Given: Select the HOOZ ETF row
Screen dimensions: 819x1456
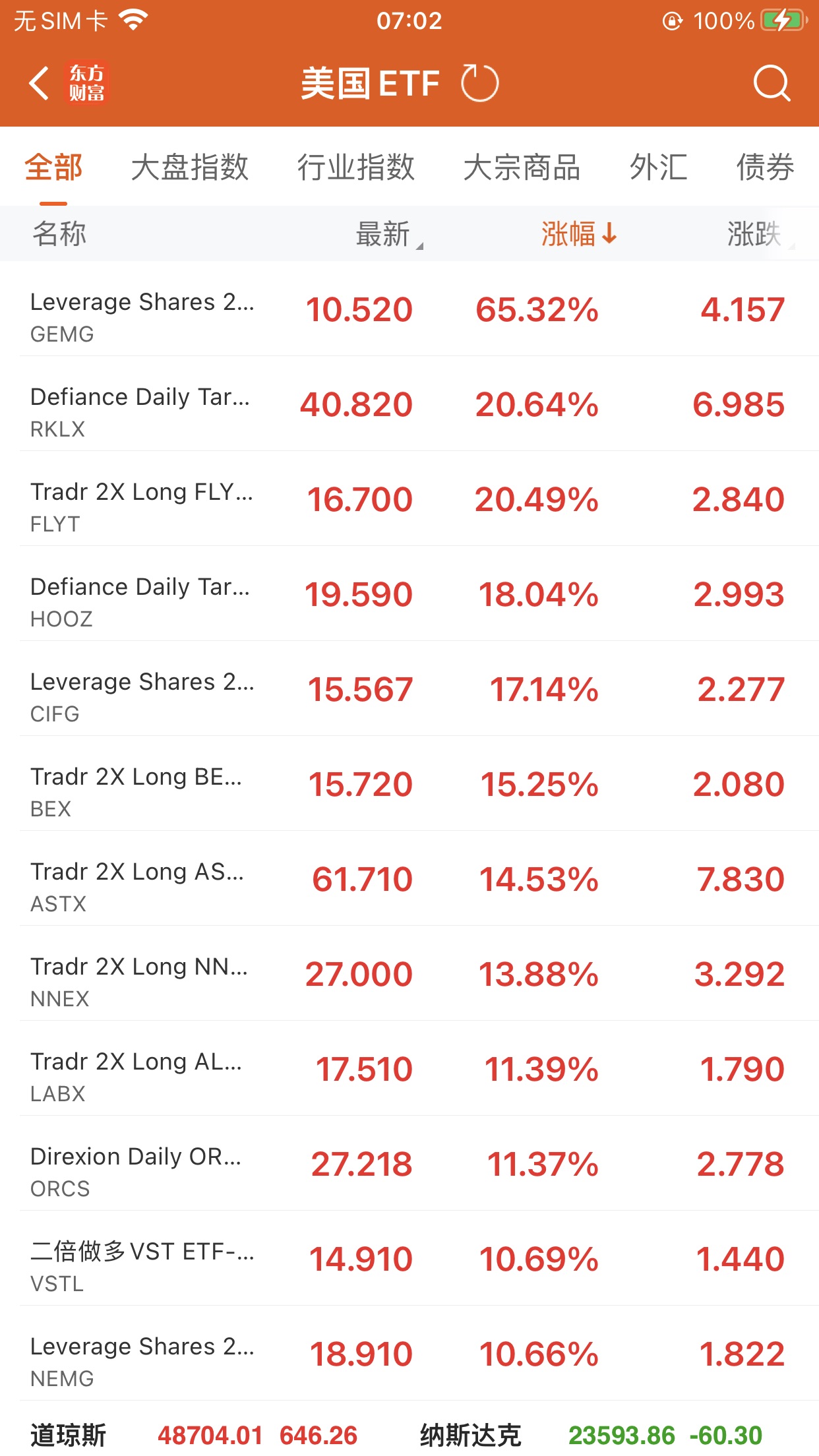Looking at the screenshot, I should (x=409, y=595).
